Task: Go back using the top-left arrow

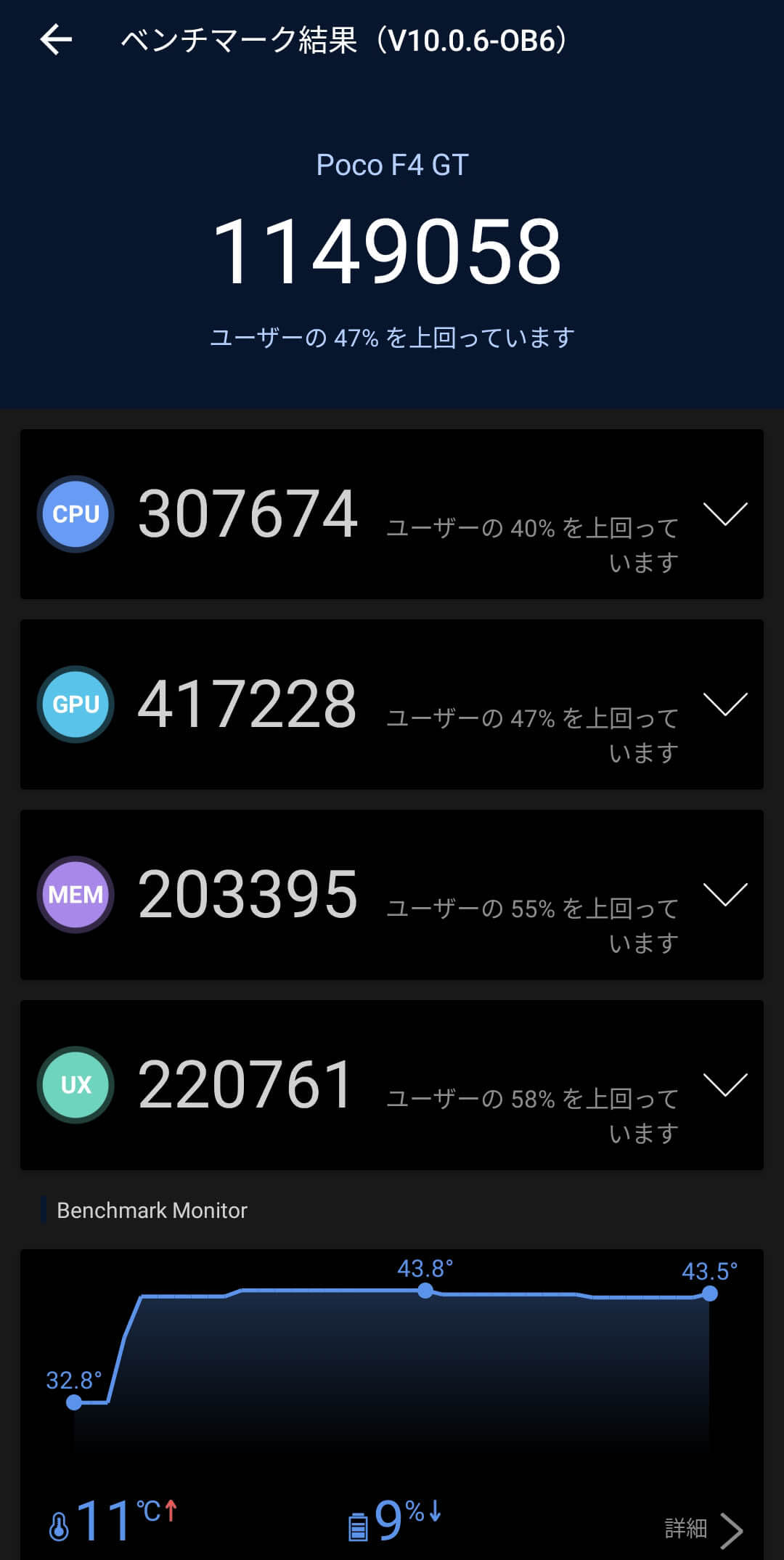Action: pos(56,40)
